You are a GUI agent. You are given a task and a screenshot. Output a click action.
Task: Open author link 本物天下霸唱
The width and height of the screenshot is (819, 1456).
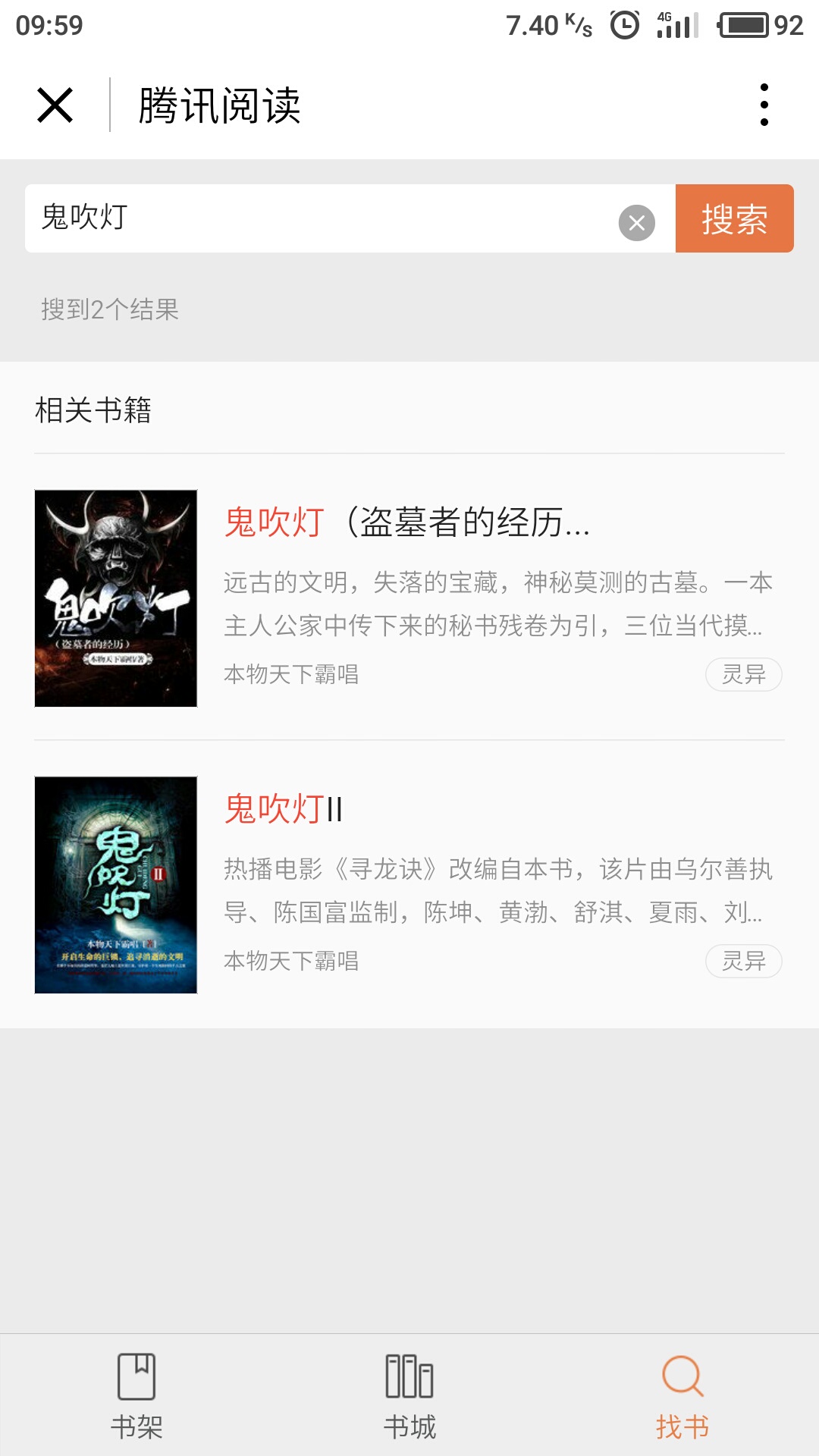[292, 672]
